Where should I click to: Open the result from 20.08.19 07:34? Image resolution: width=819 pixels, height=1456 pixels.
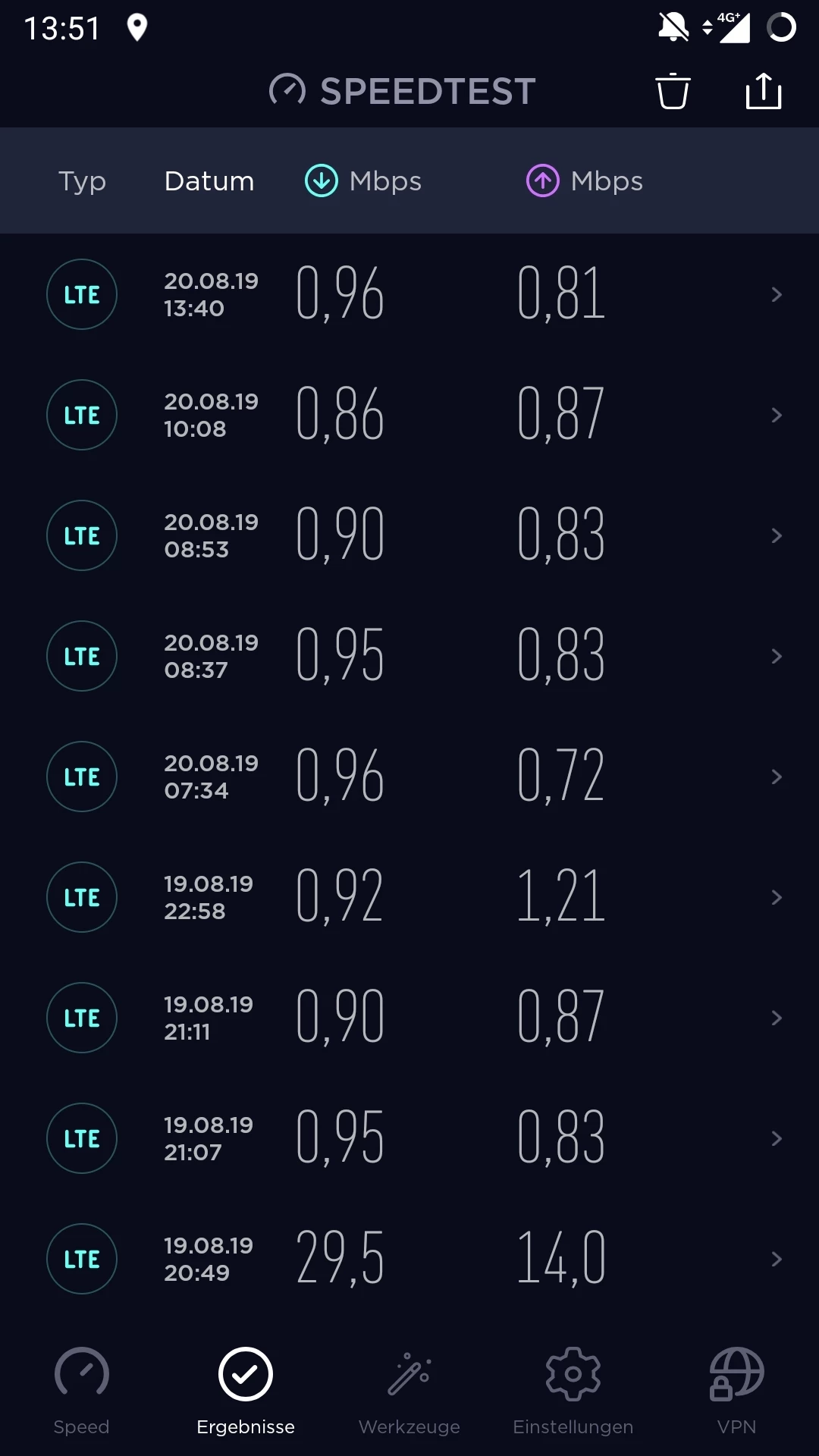409,777
